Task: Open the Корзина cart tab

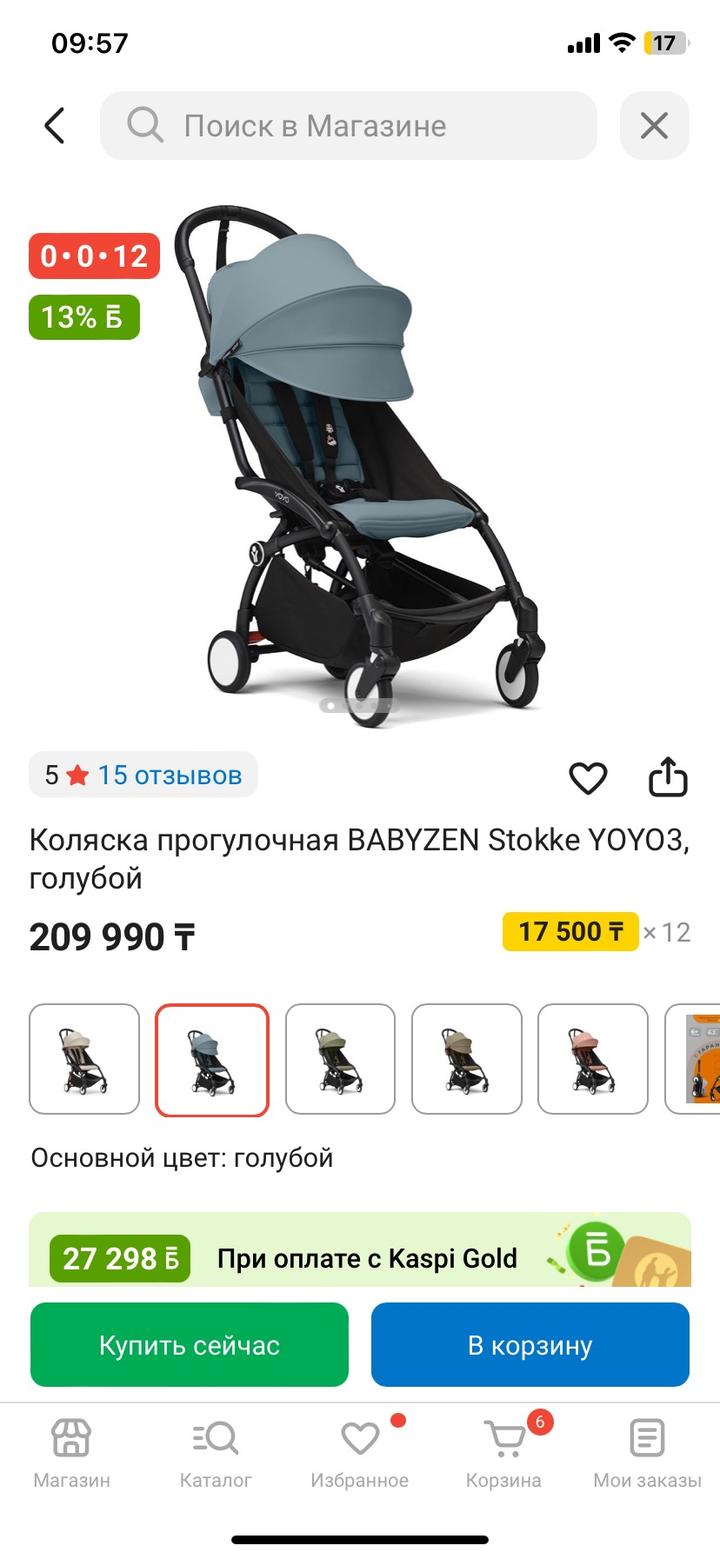Action: click(x=503, y=1454)
